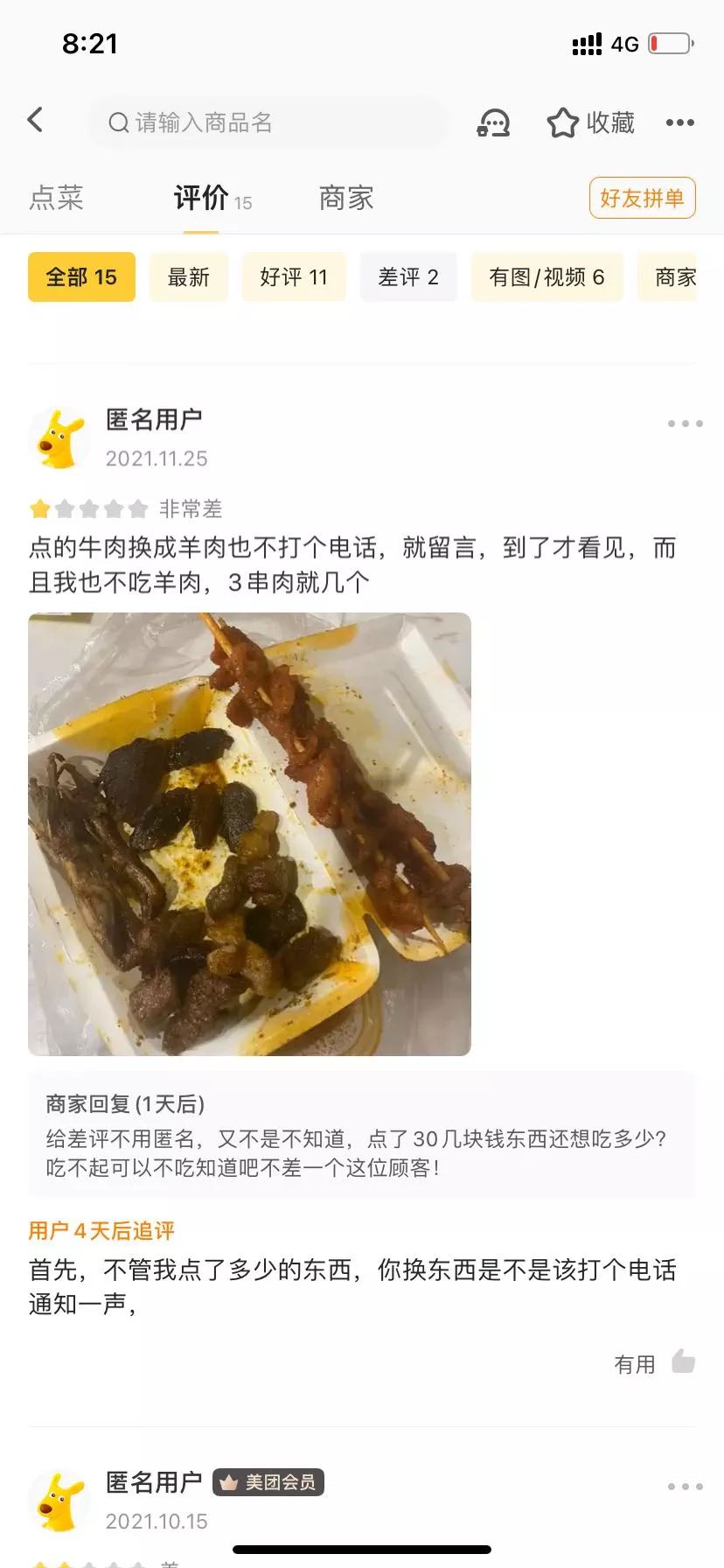Tap the 好友拼单 button
The image size is (724, 1568).
[x=643, y=198]
